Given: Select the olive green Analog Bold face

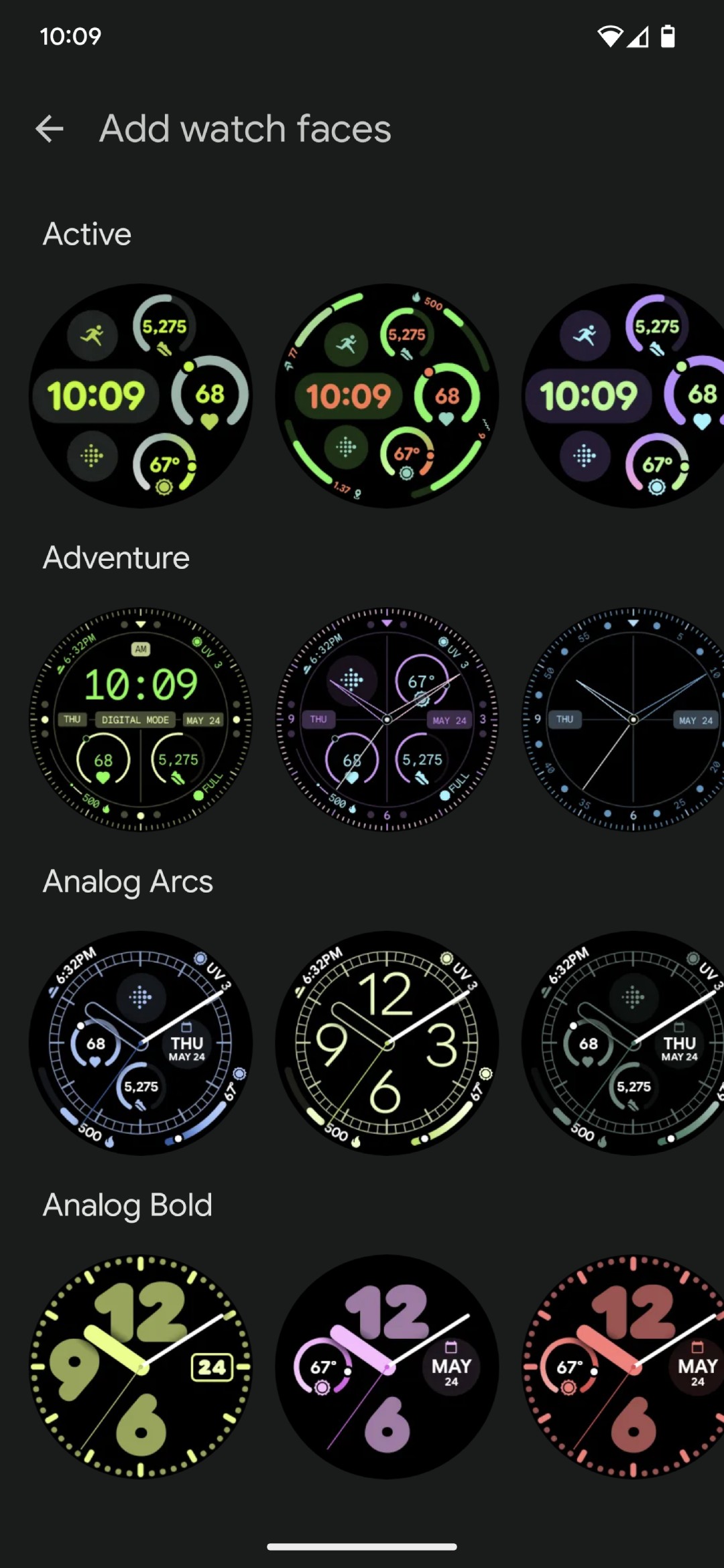Looking at the screenshot, I should pos(141,1367).
